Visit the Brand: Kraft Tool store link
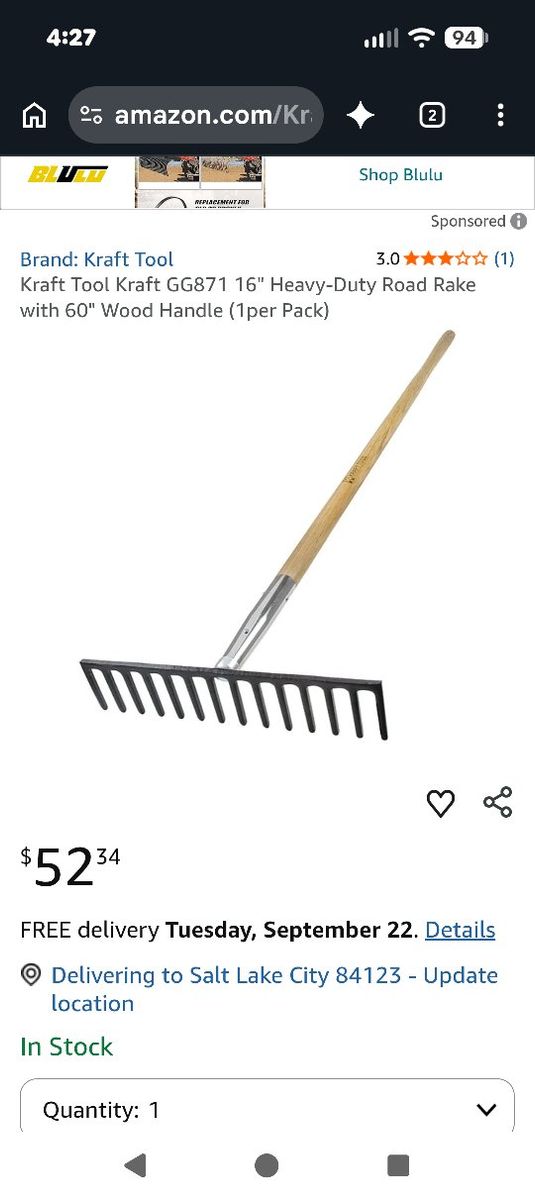Screen dimensions: 535x1200 point(97,259)
